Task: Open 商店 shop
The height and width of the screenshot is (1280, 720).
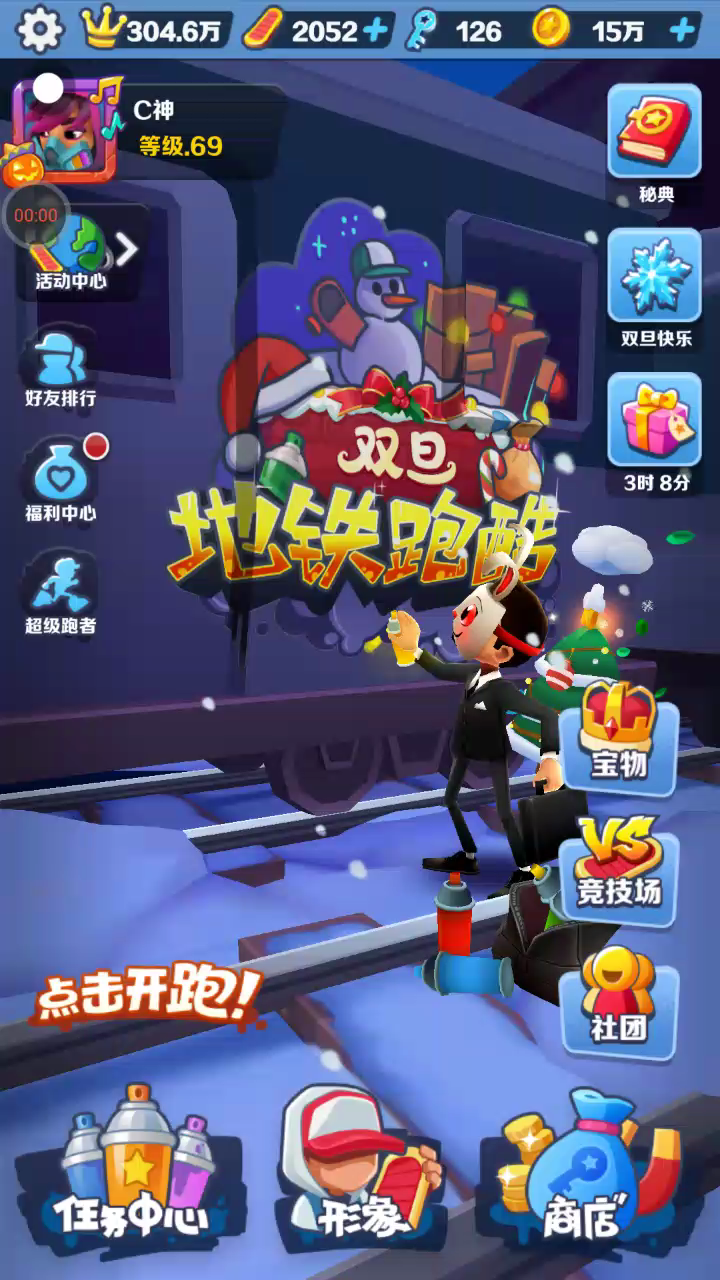Action: pos(585,1170)
